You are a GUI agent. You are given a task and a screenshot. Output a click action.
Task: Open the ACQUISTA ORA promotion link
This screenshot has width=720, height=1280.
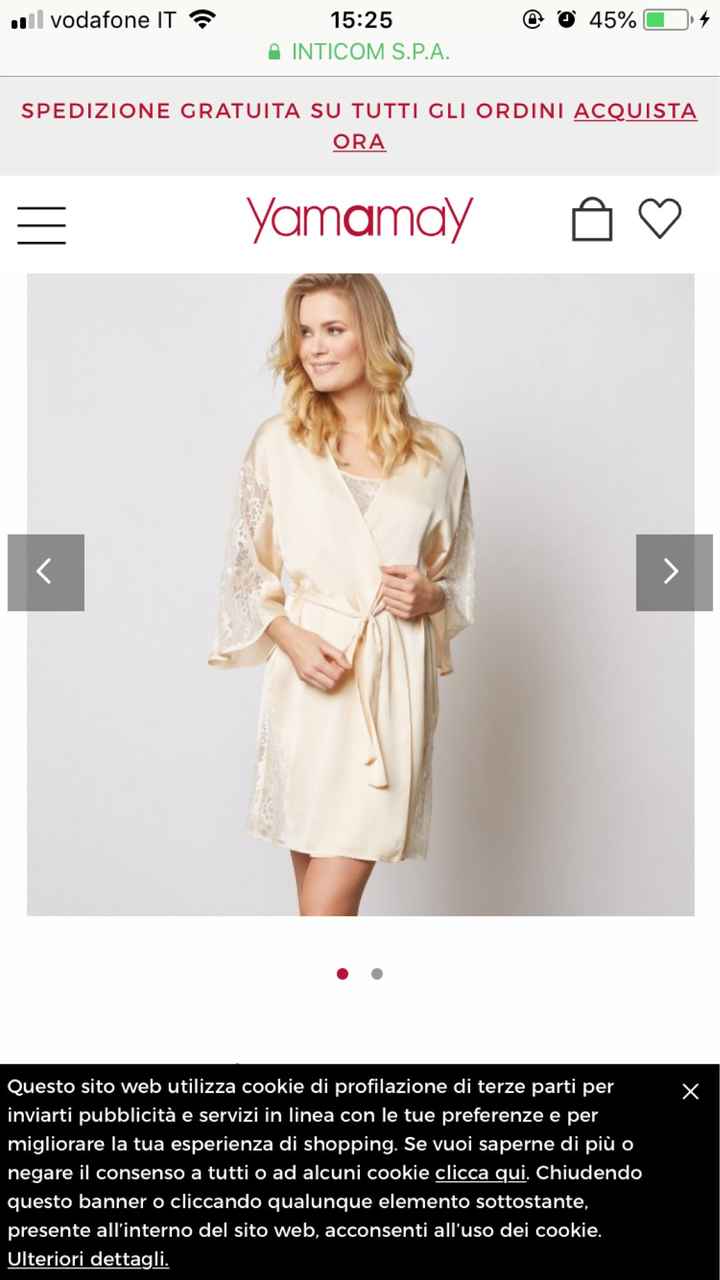635,112
